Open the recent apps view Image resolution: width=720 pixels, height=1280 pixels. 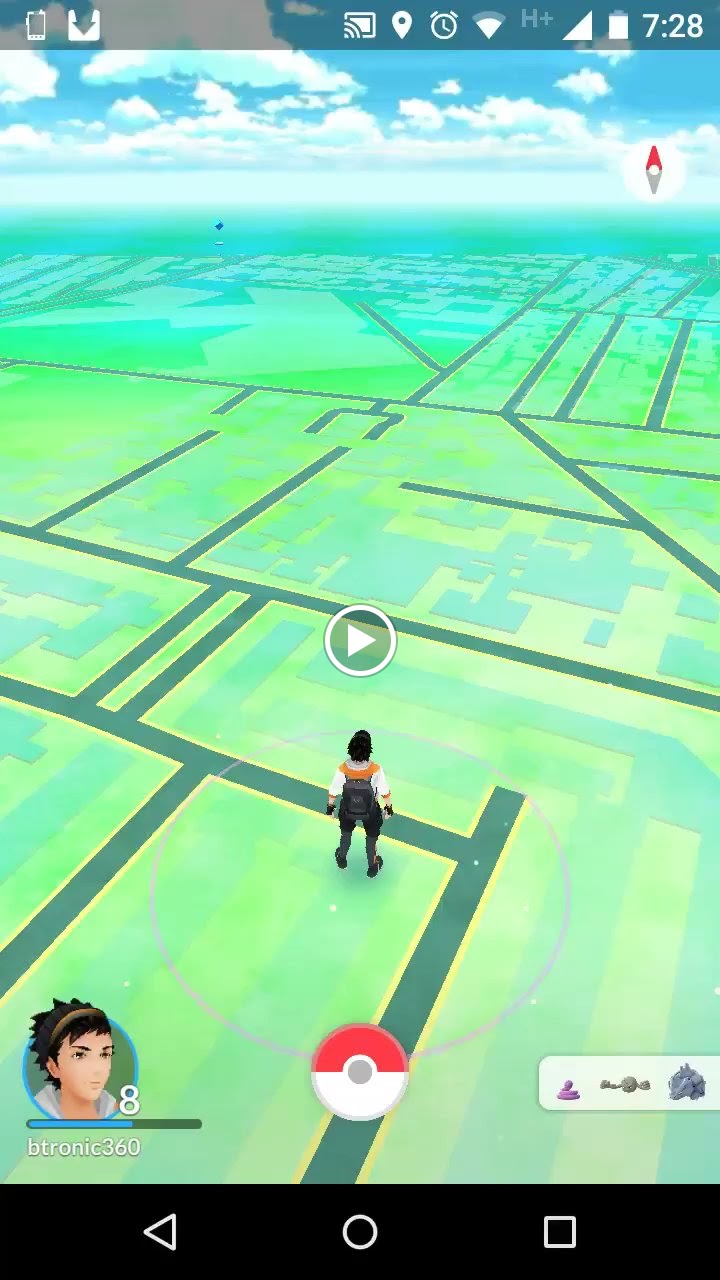560,1232
